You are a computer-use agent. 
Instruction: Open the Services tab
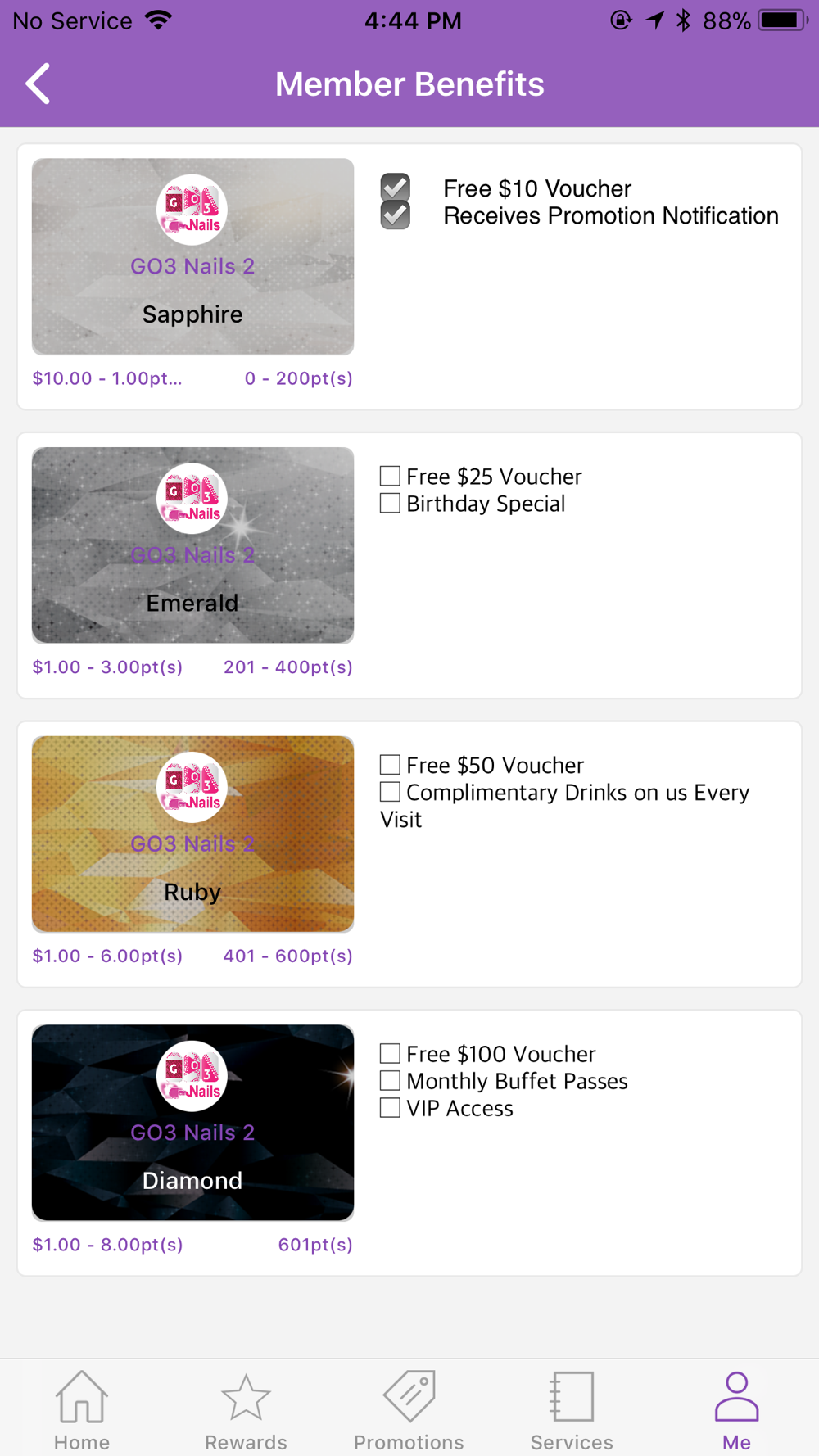(x=572, y=1410)
